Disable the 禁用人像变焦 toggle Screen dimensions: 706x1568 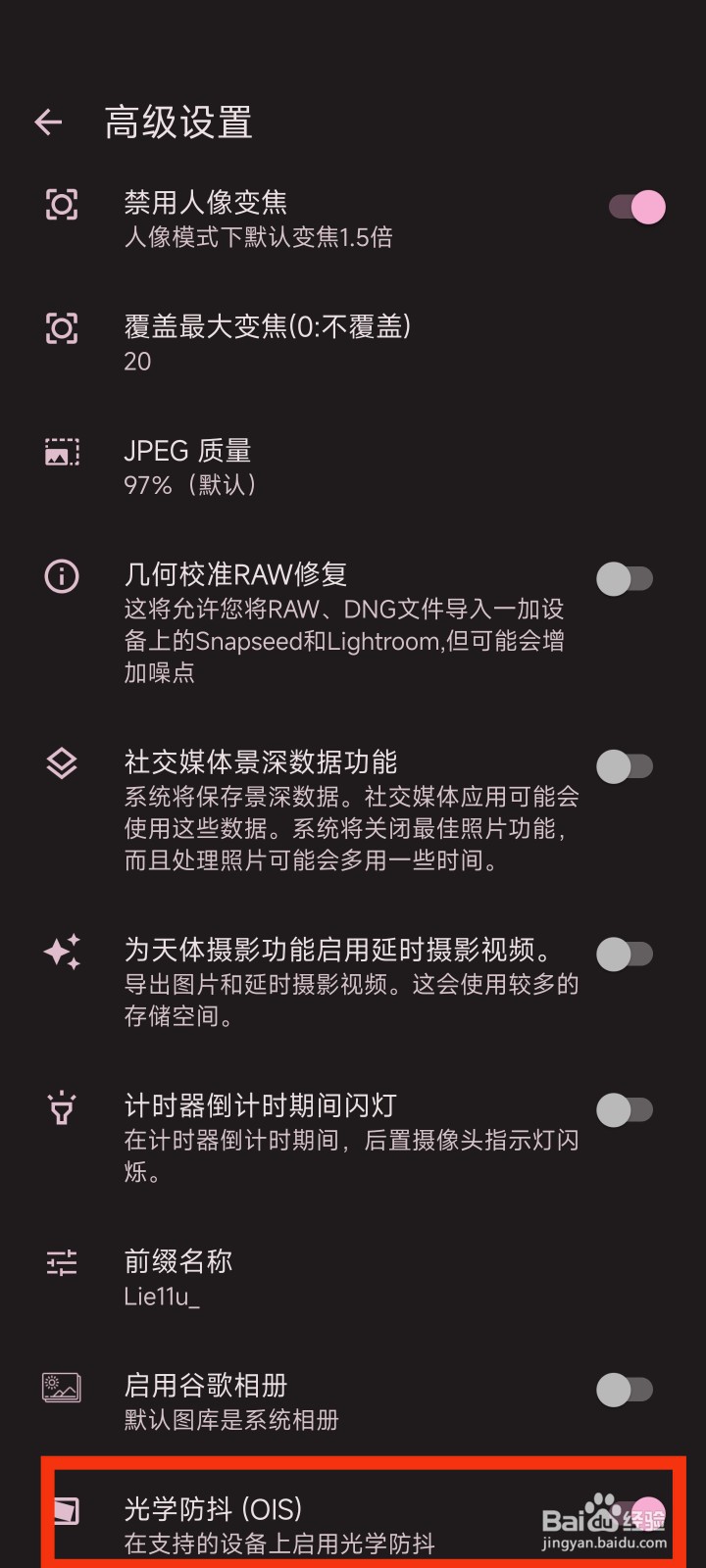click(x=637, y=206)
